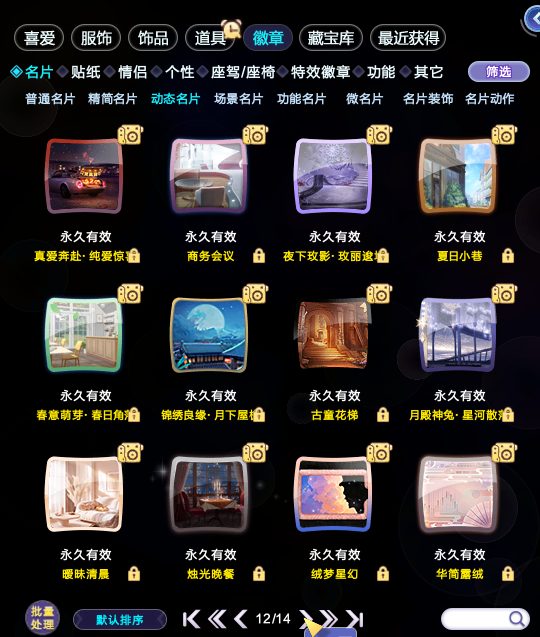The height and width of the screenshot is (637, 540).
Task: Tap the search box
Action: 485,619
